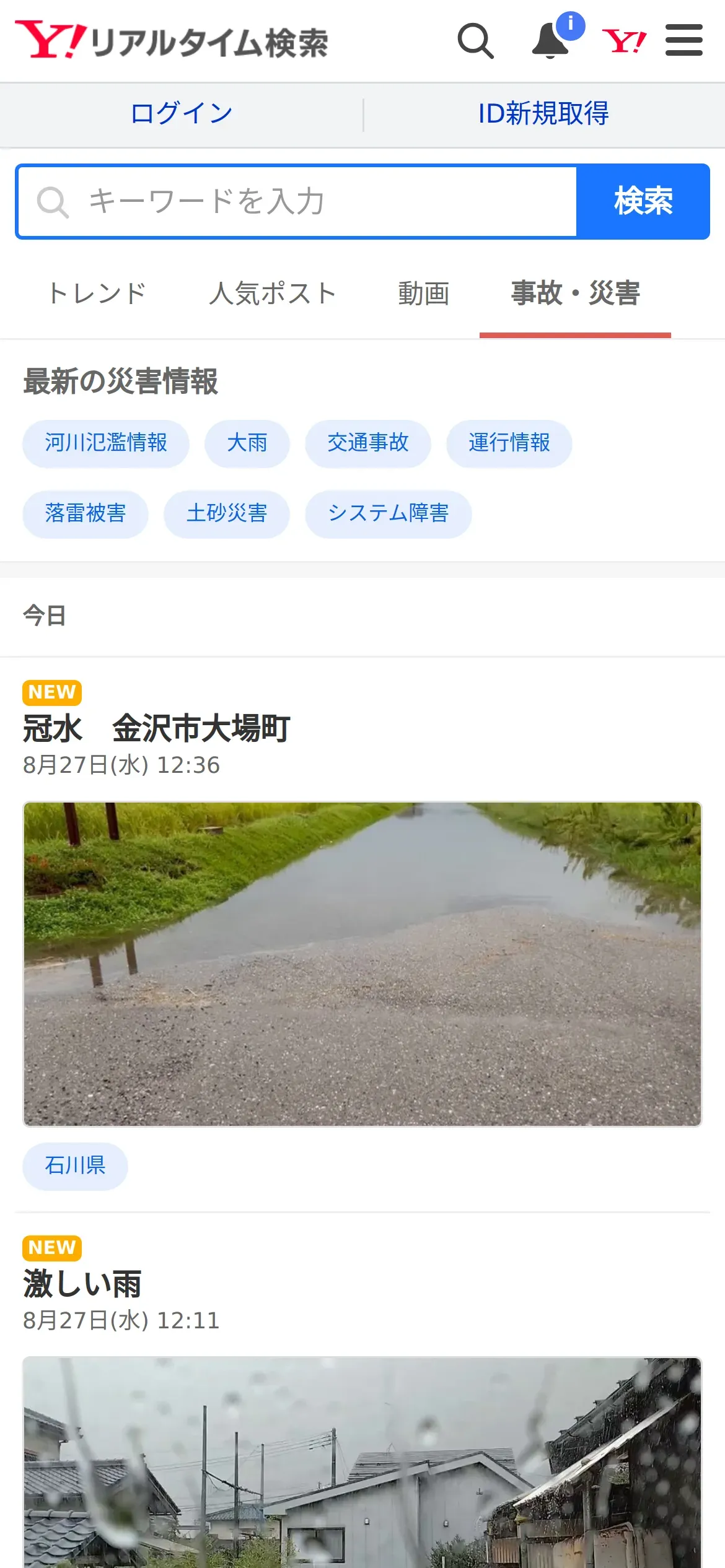Screen dimensions: 725x1568
Task: Open the search magnifier in the header
Action: pos(475,41)
